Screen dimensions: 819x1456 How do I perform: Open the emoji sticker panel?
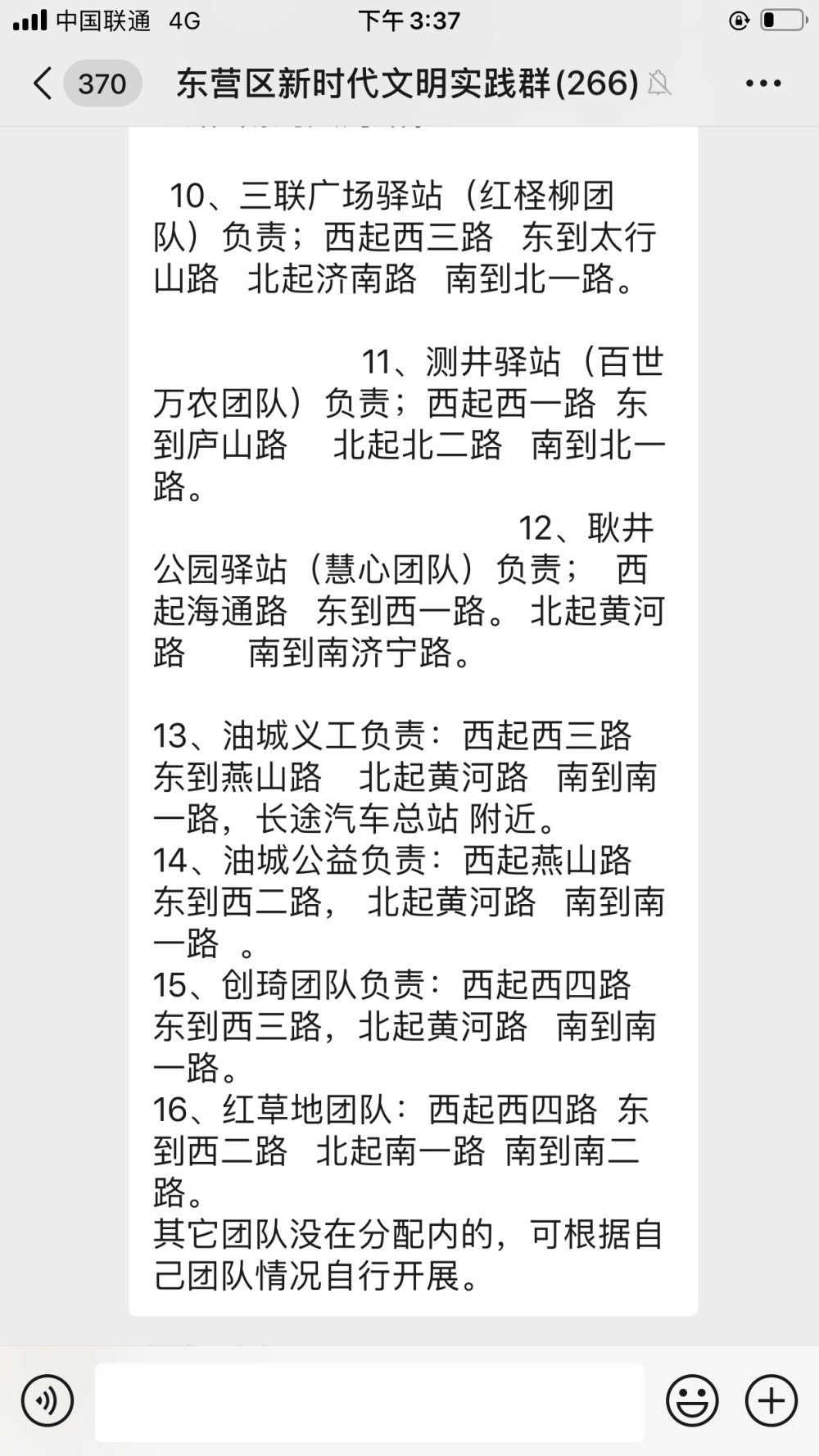692,1400
